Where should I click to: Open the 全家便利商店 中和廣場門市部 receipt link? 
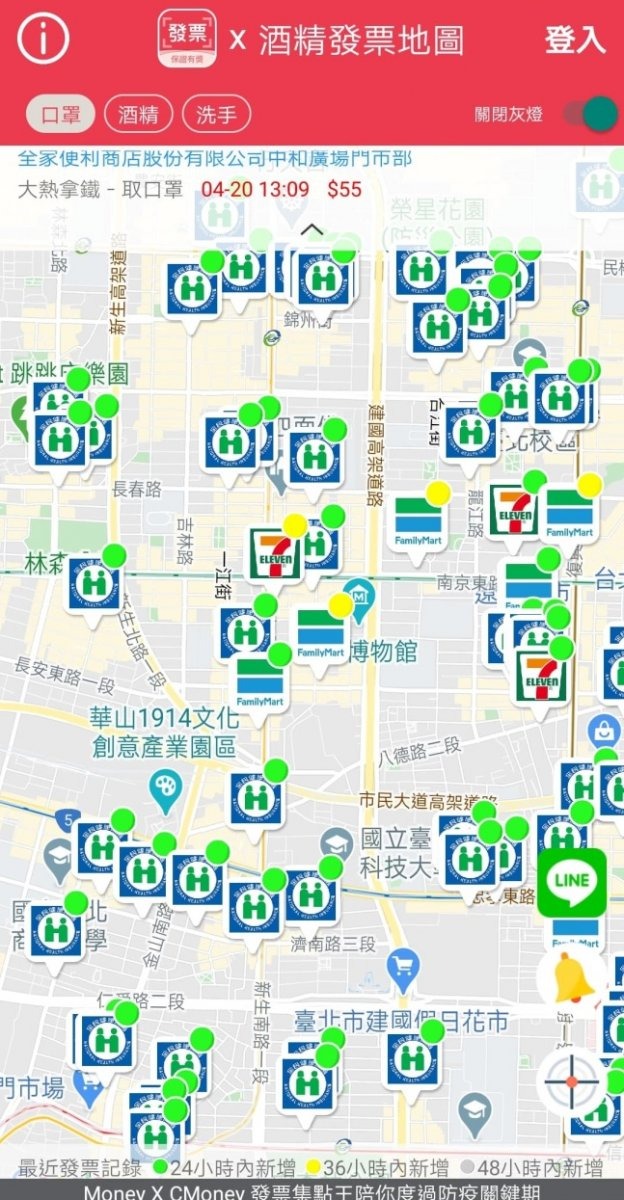(214, 159)
